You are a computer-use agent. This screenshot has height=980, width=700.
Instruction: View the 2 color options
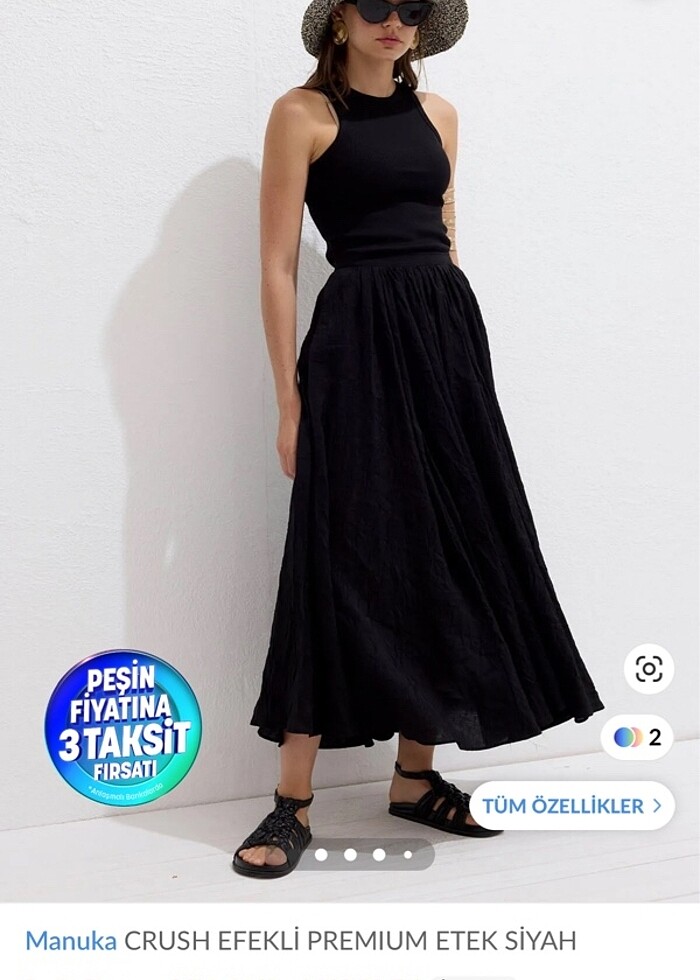637,737
